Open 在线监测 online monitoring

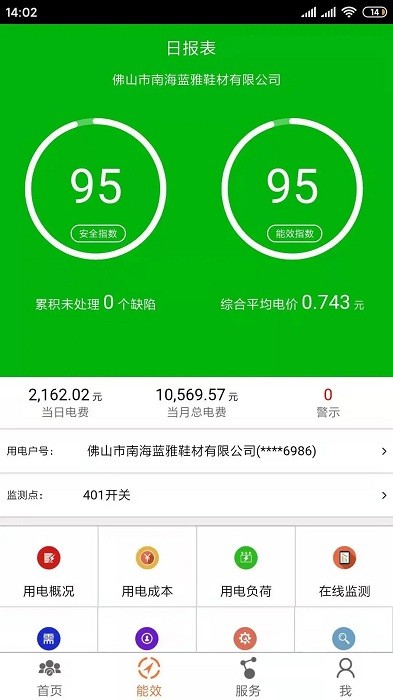tap(344, 567)
